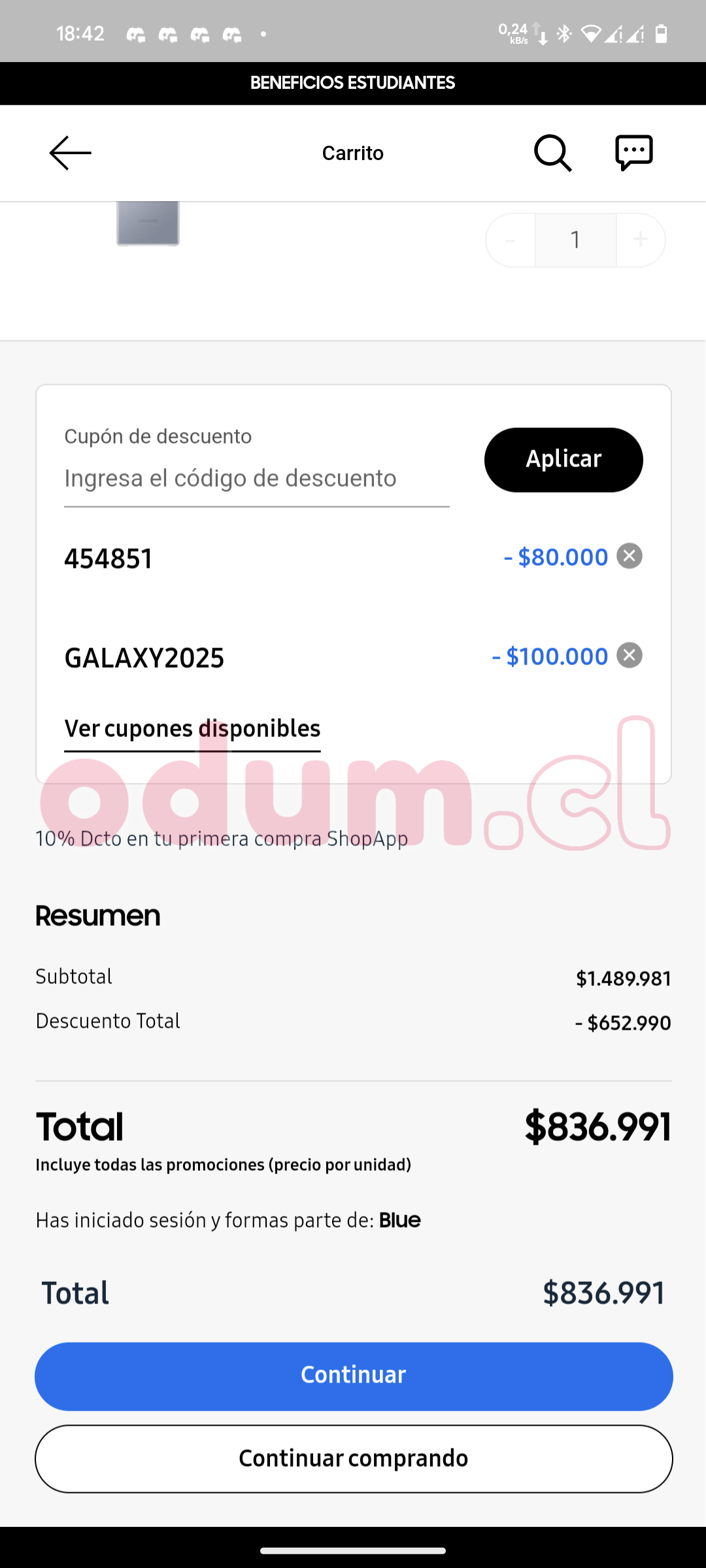Viewport: 706px width, 1568px height.
Task: Open the product image thumbnail
Action: [148, 223]
